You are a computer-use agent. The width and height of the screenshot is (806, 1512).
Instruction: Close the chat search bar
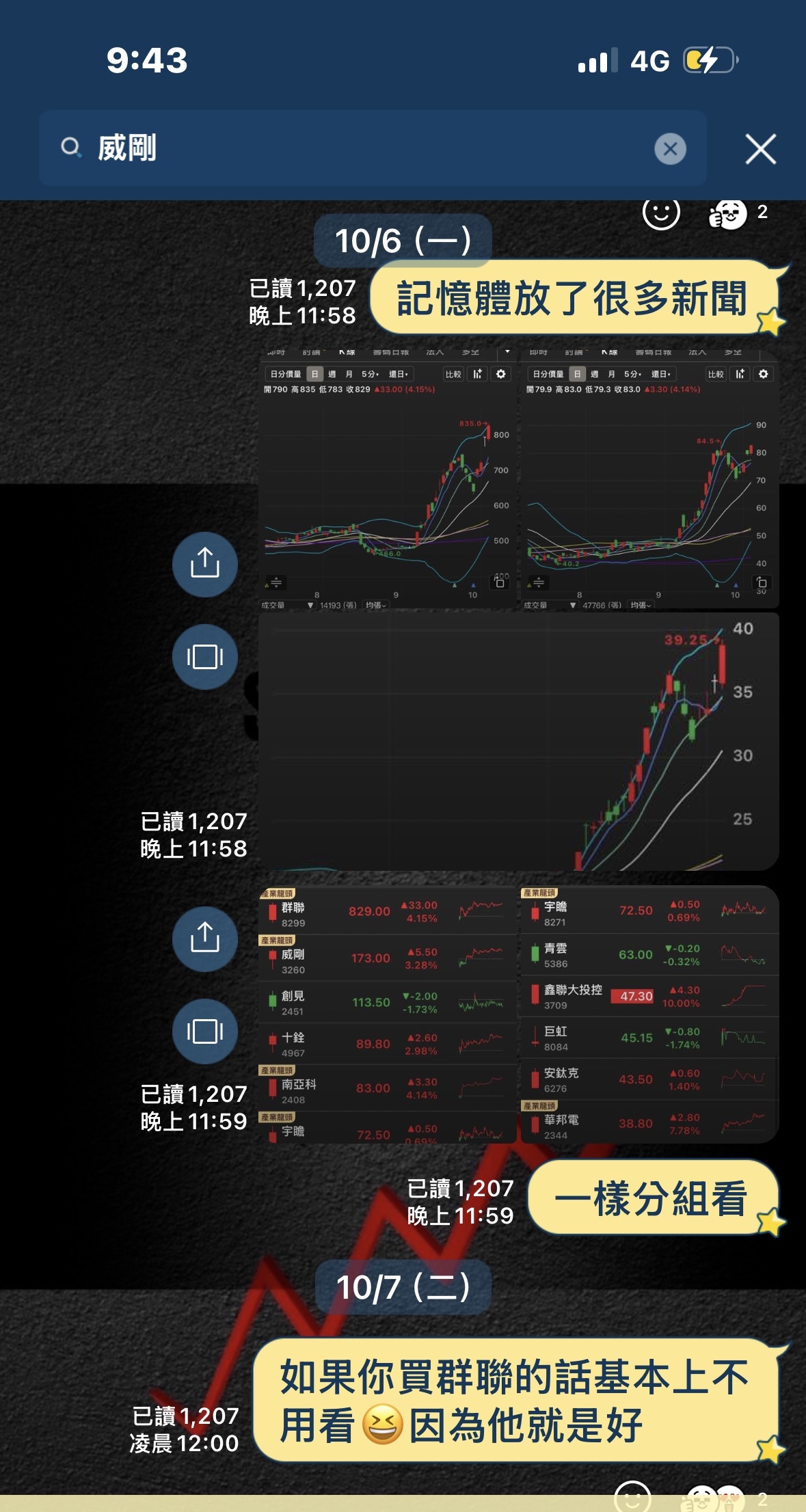[760, 149]
